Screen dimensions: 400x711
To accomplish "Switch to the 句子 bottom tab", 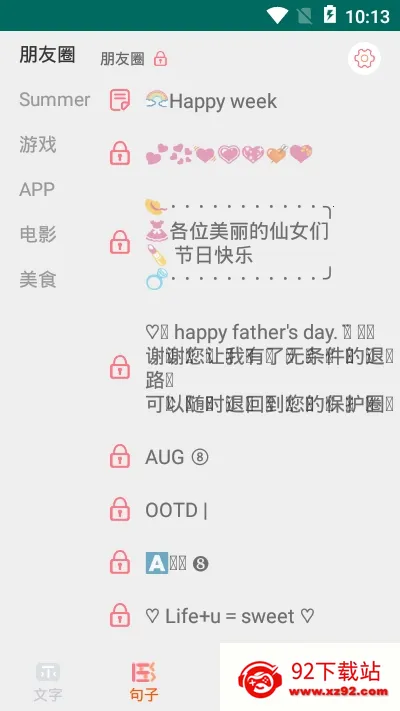I will pos(144,682).
